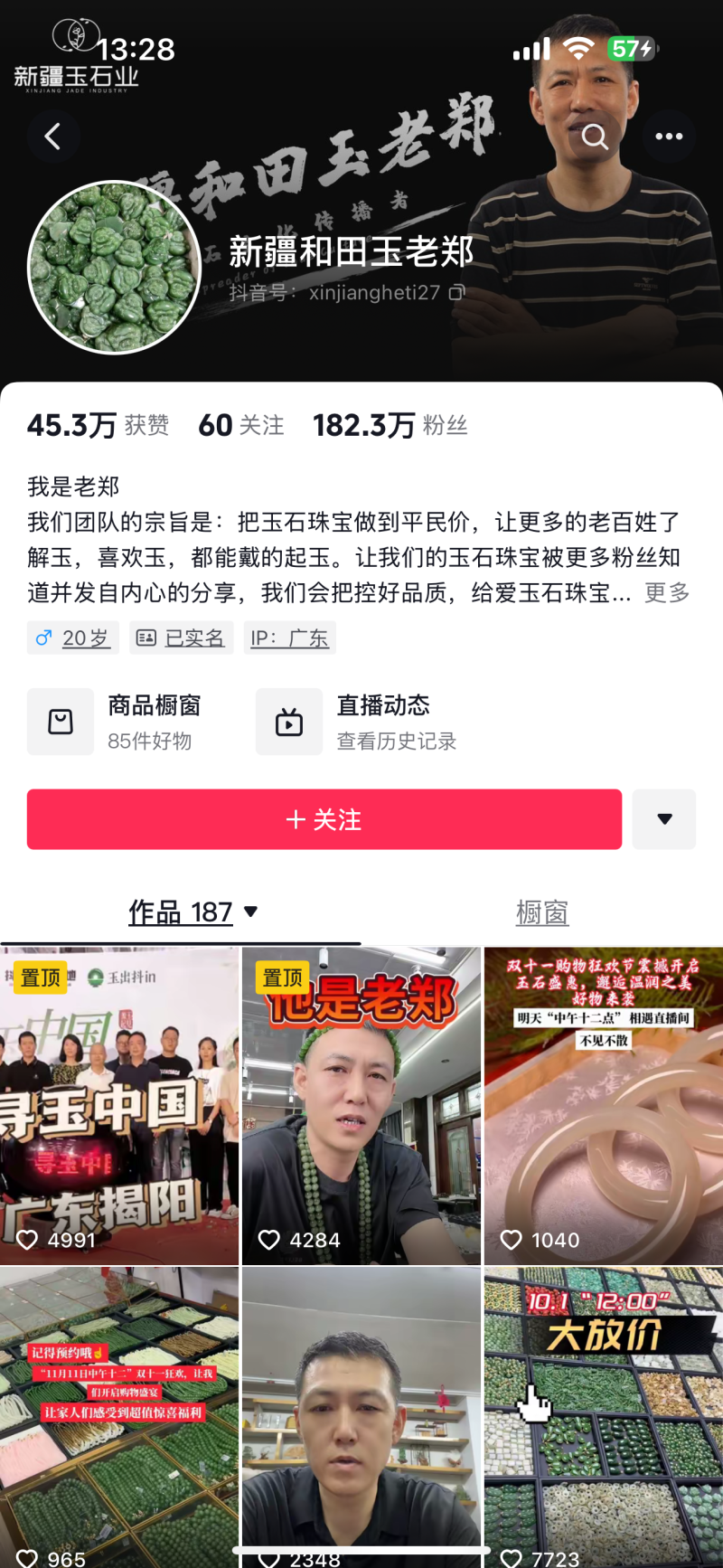This screenshot has height=1568, width=723.
Task: Open the 双十一 jade bangle video
Action: tap(604, 1105)
